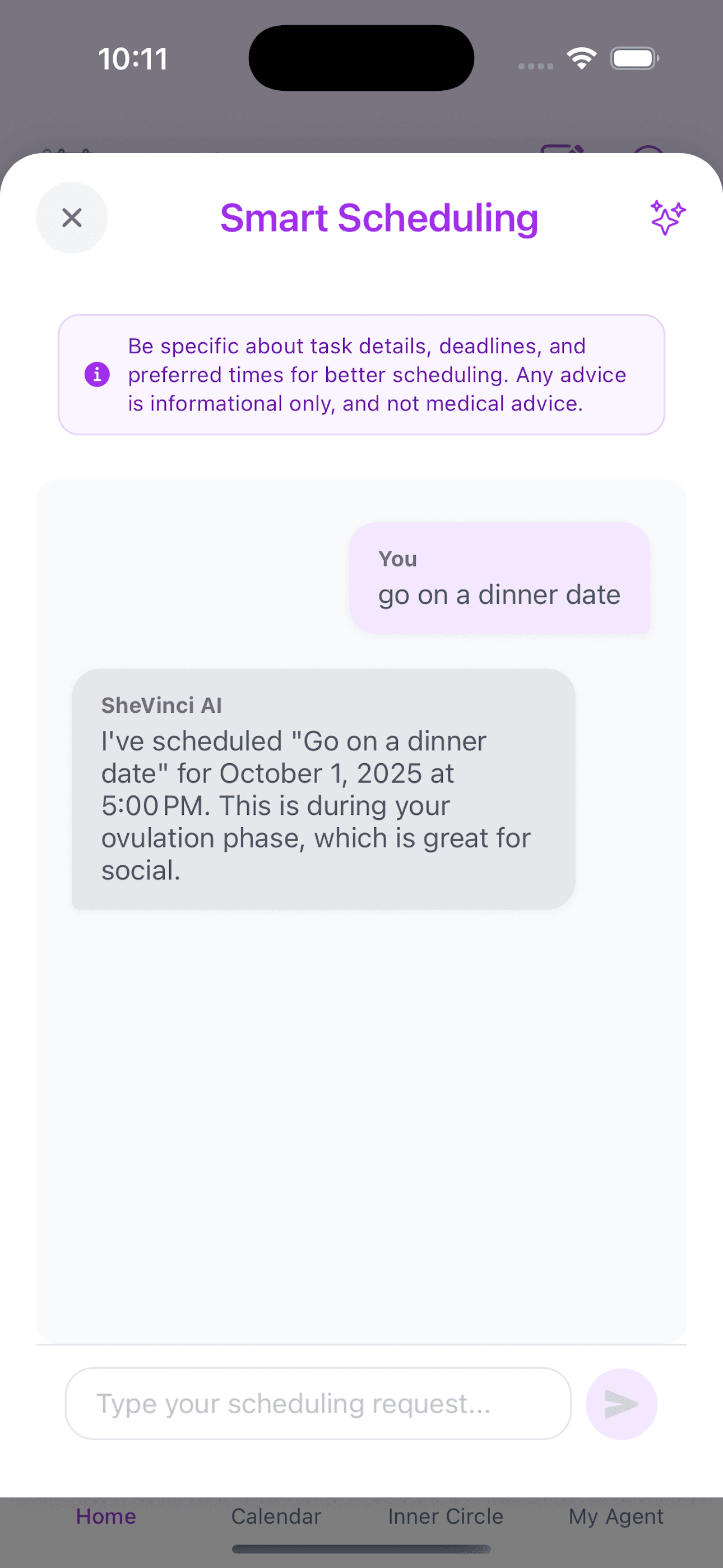Tap the Calendar icon in the bottom navigation
Viewport: 723px width, 1568px height.
coord(276,1517)
